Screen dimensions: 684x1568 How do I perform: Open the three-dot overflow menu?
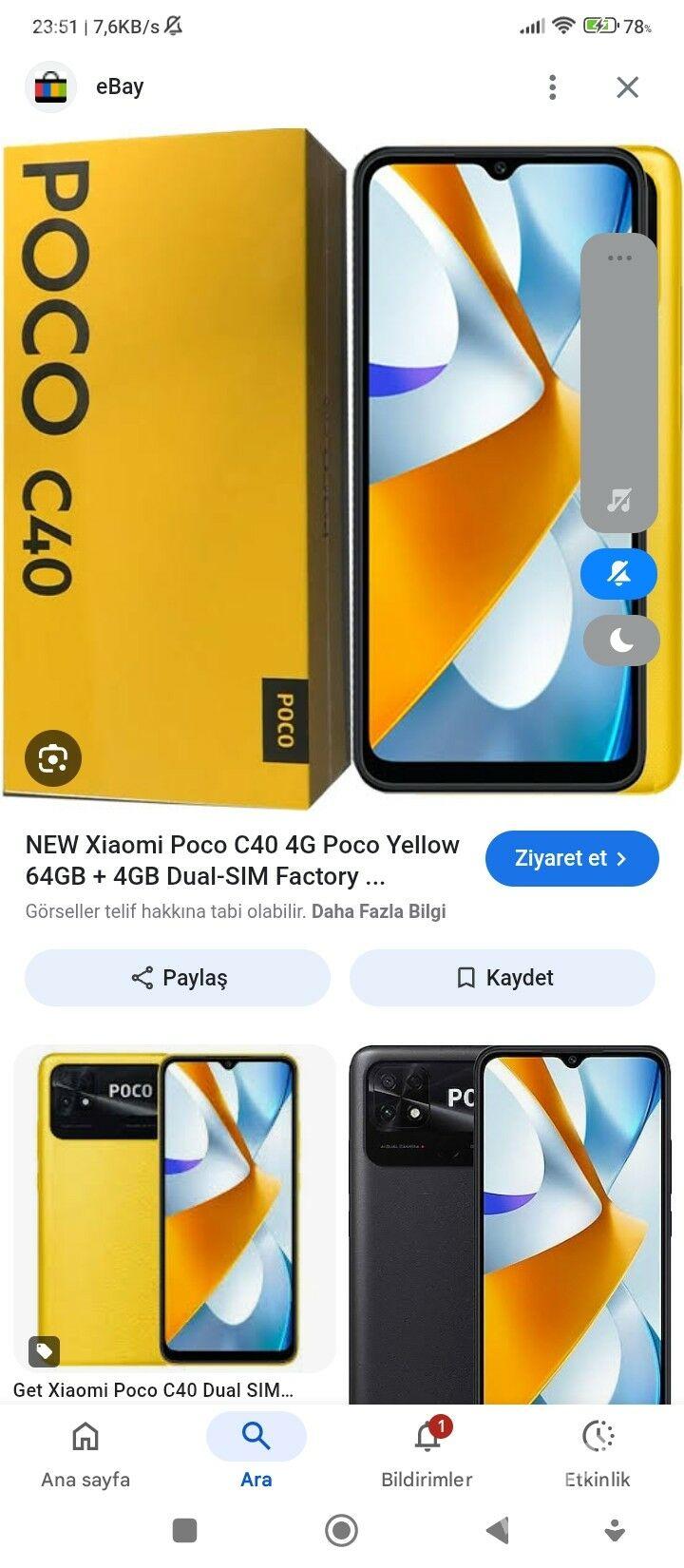pos(552,87)
